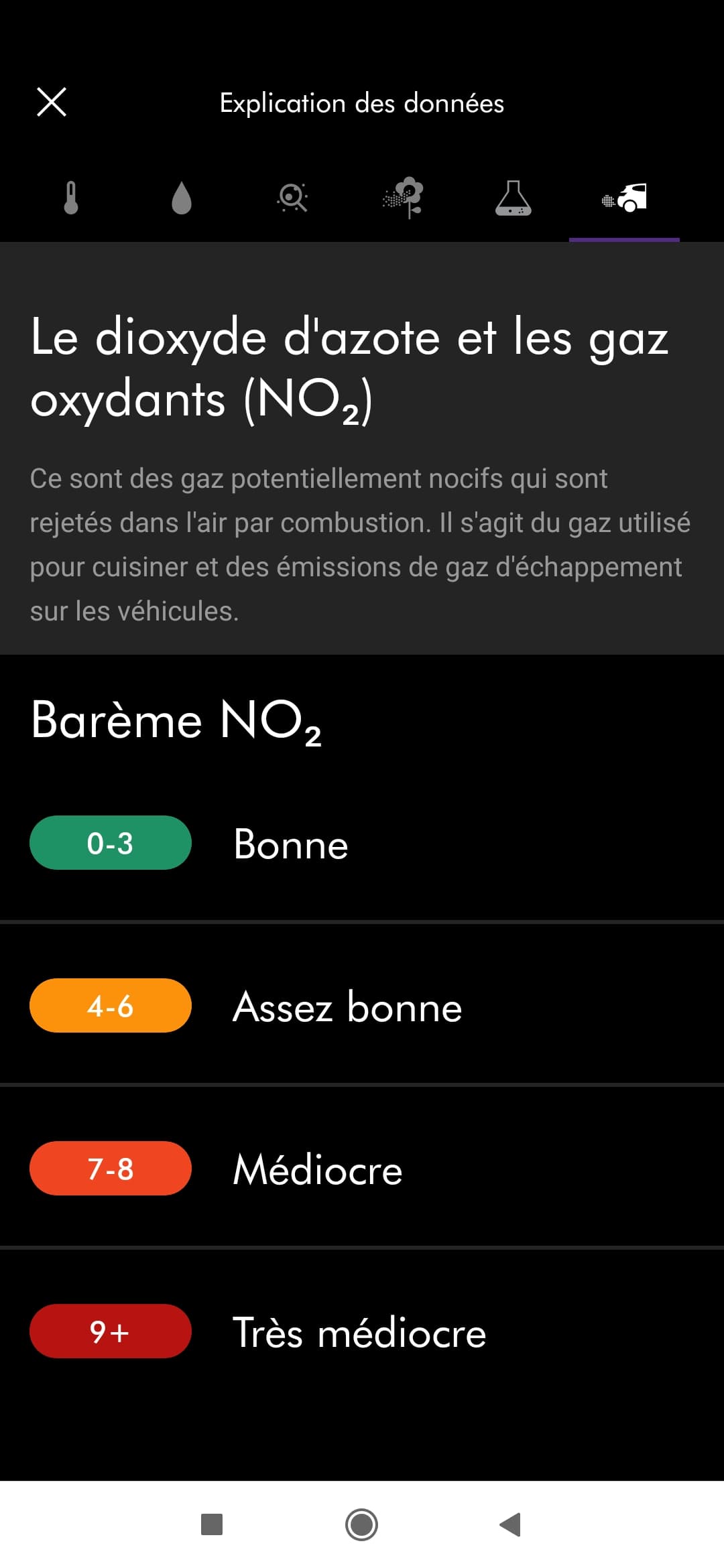Switch to the pollen flower tab
The height and width of the screenshot is (1568, 724).
coord(403,198)
